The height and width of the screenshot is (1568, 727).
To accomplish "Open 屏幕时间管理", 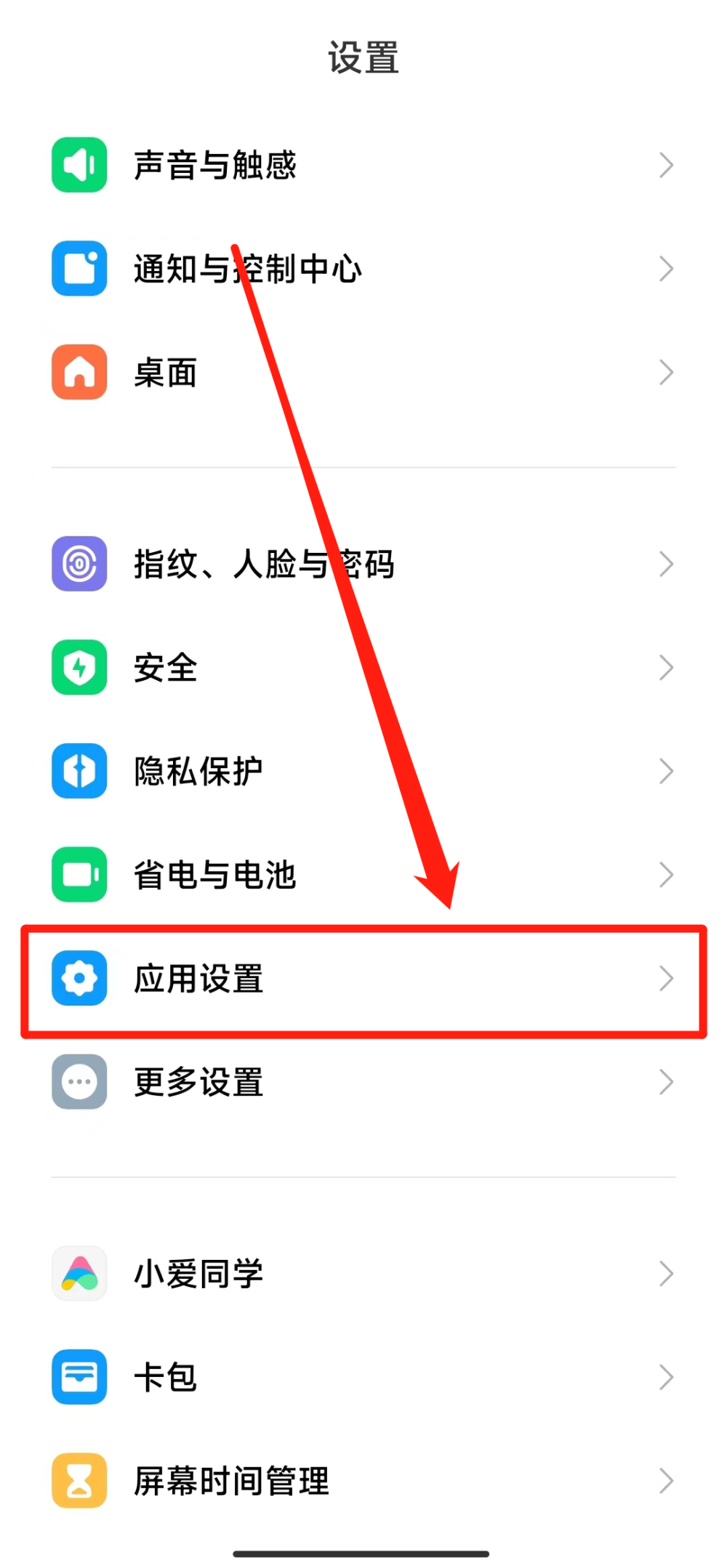I will click(363, 1481).
